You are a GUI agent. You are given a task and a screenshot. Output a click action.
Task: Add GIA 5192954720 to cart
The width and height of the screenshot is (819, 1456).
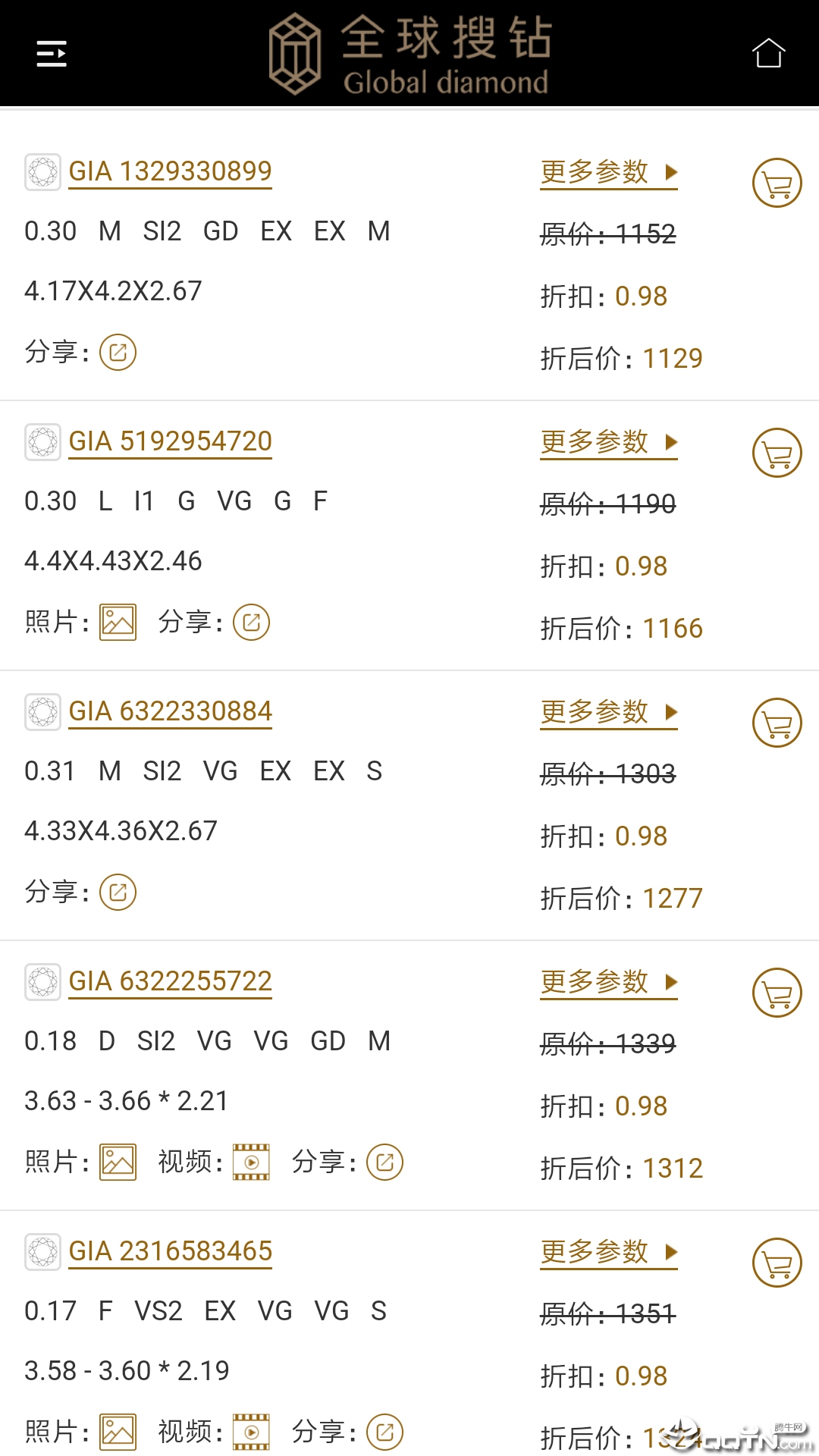pos(777,453)
